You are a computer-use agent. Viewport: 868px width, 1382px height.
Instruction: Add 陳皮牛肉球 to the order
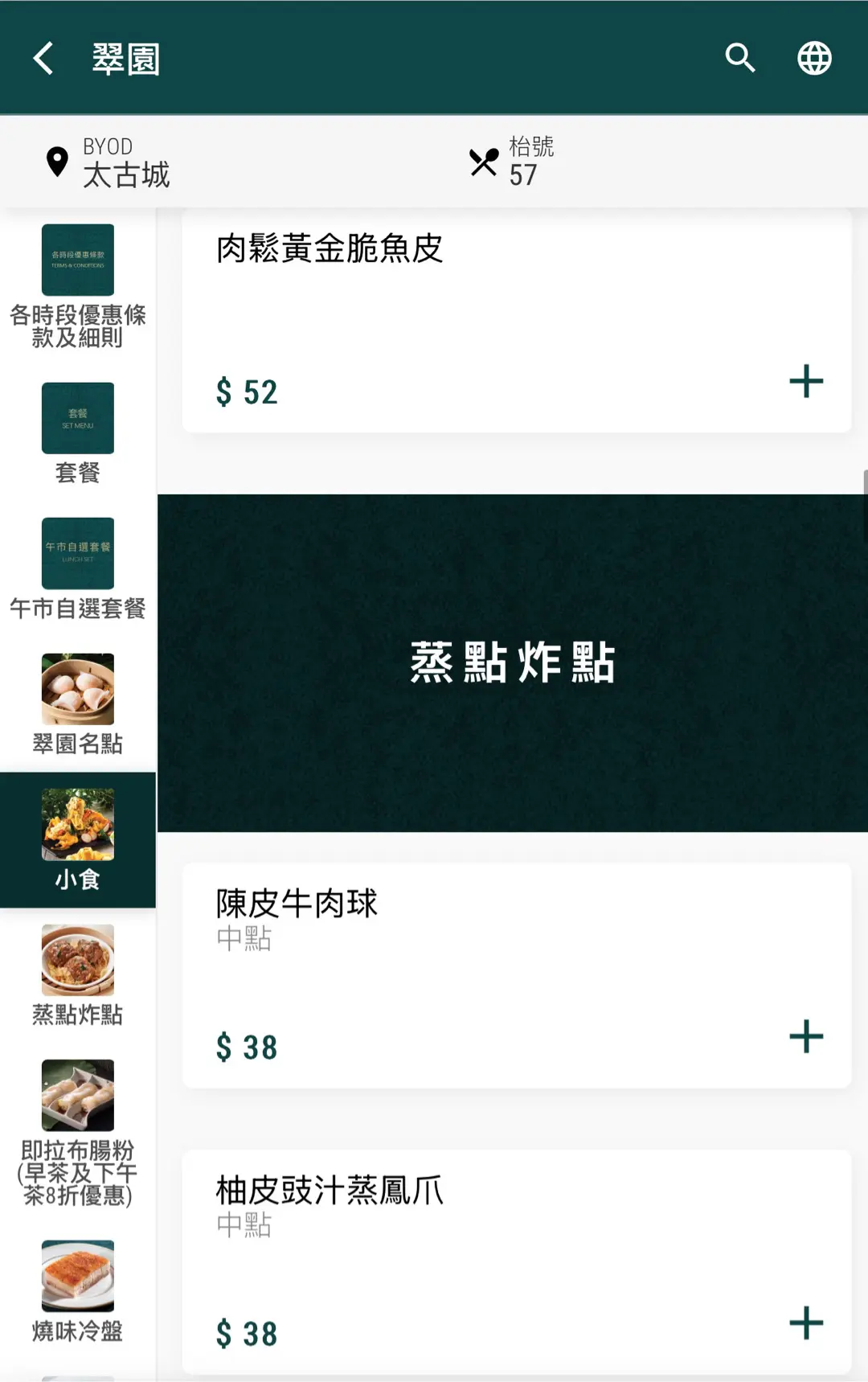[x=806, y=1036]
